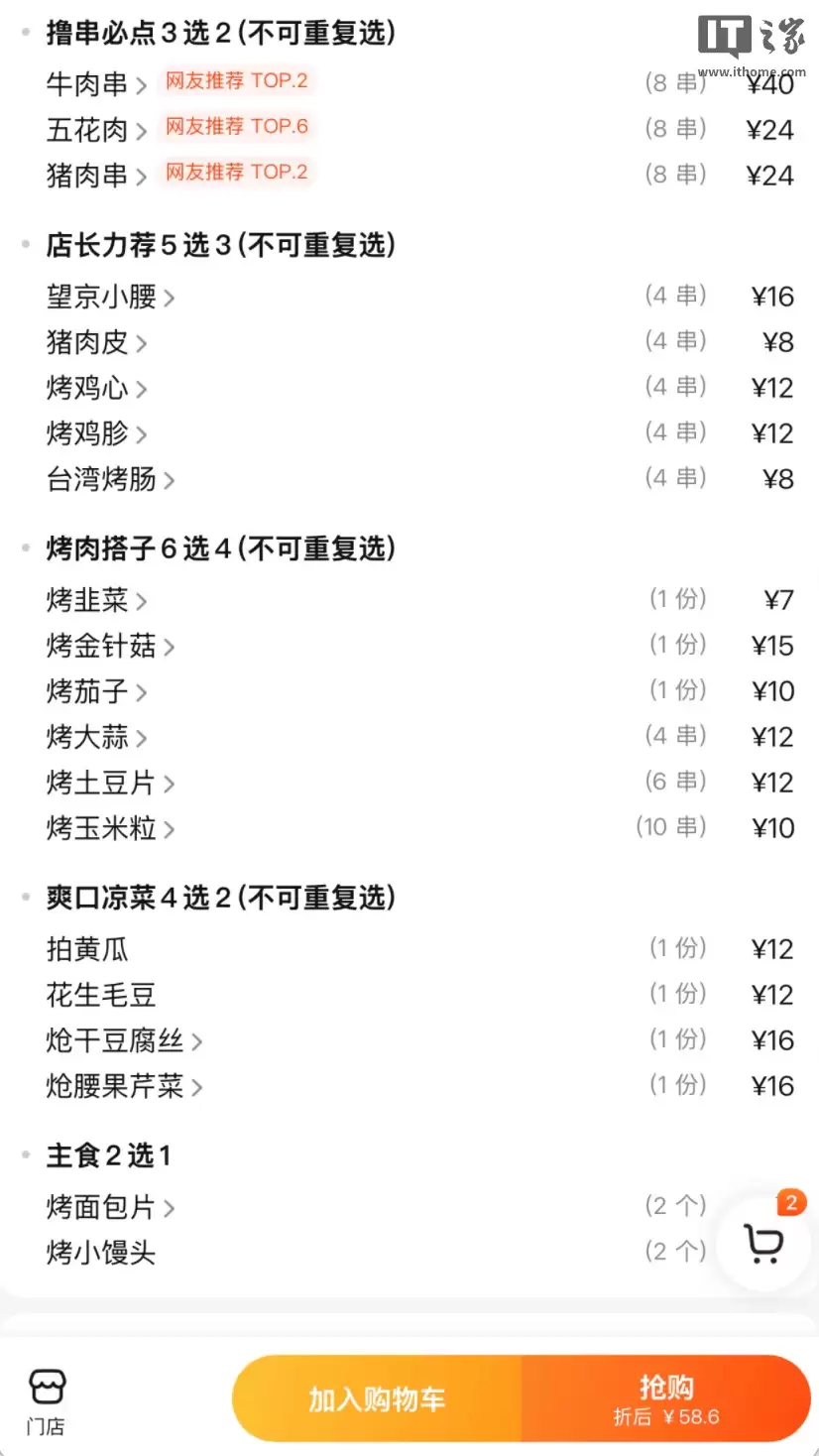Open 网友推荐 TOP.2 tag beside 牛肉串
Image resolution: width=819 pixels, height=1456 pixels.
coord(235,80)
